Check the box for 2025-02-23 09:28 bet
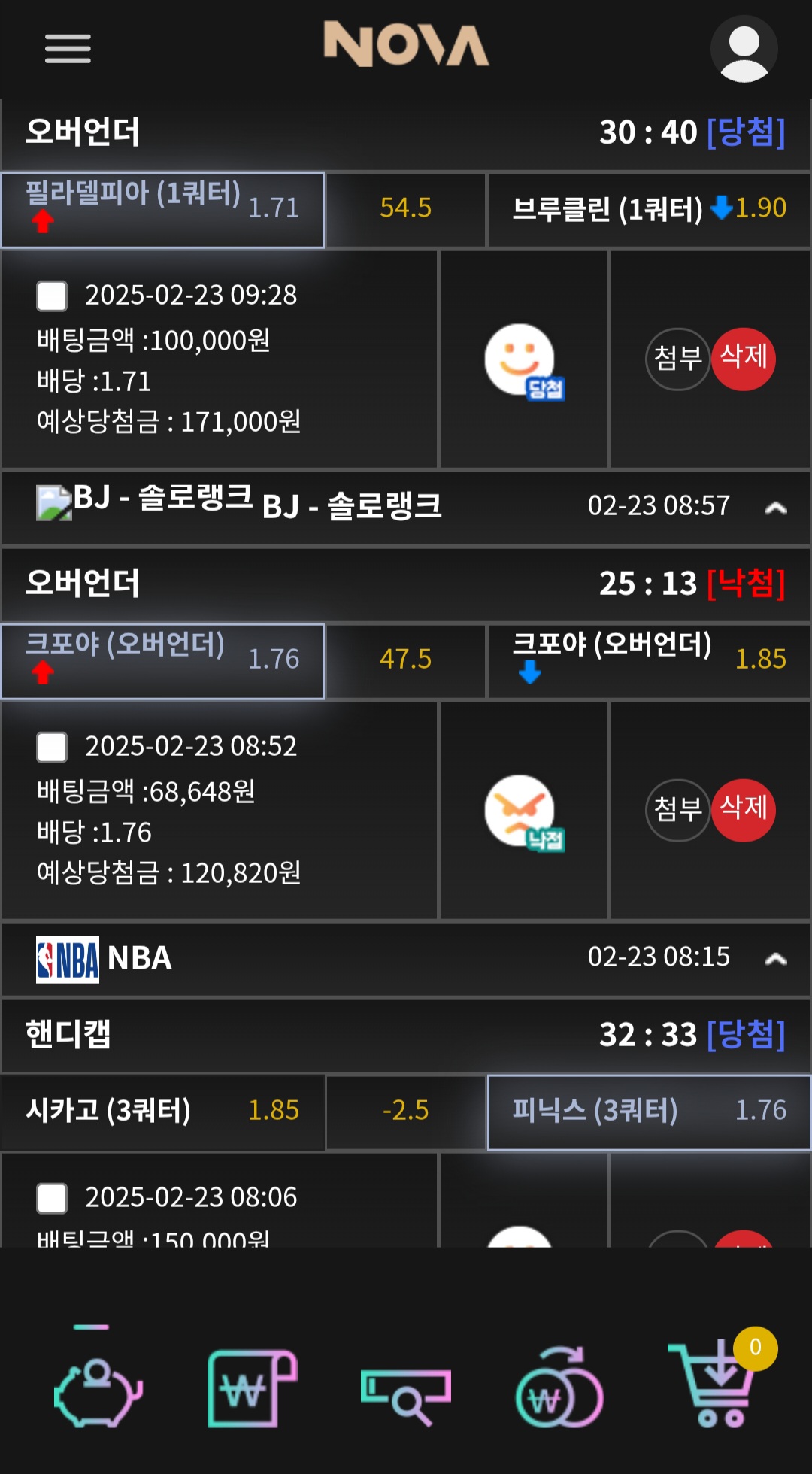 pyautogui.click(x=52, y=296)
